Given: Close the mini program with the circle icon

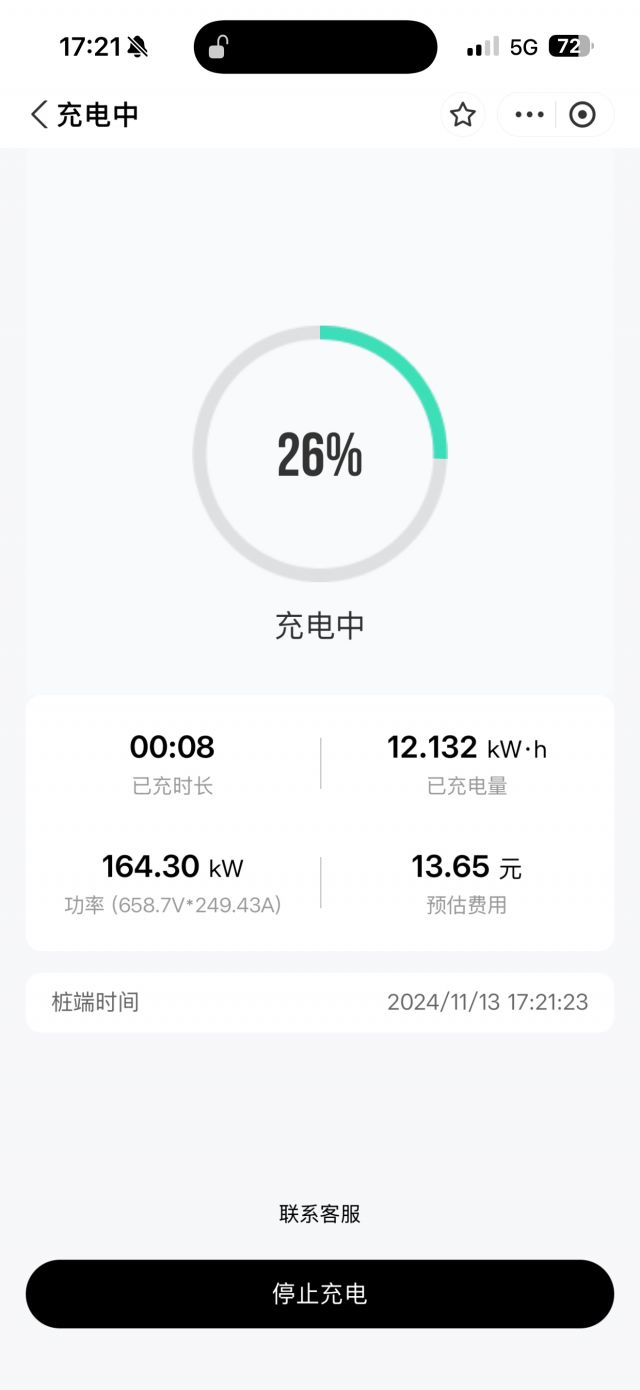Looking at the screenshot, I should (x=582, y=115).
